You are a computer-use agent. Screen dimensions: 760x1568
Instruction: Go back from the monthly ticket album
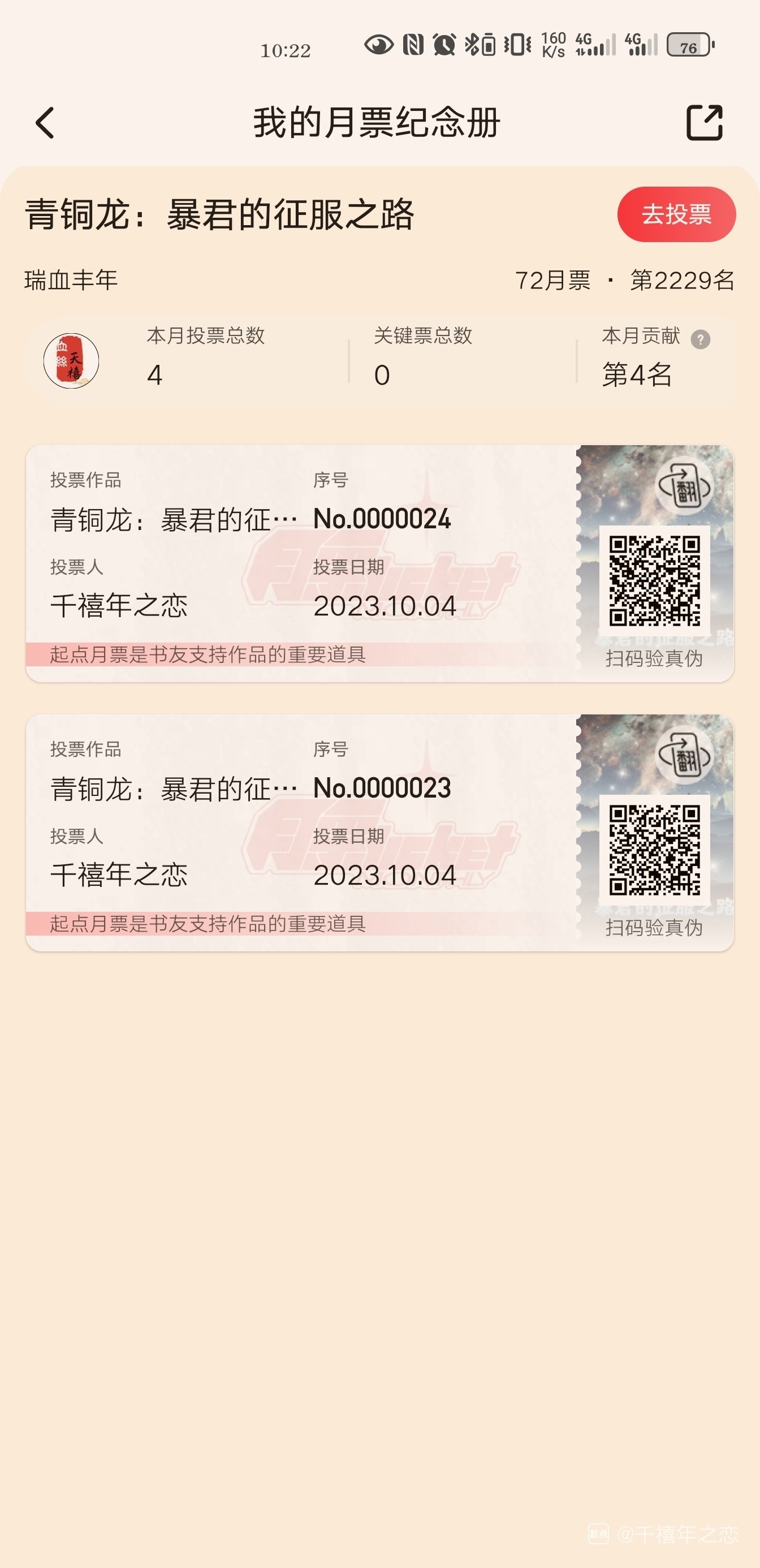[x=45, y=123]
